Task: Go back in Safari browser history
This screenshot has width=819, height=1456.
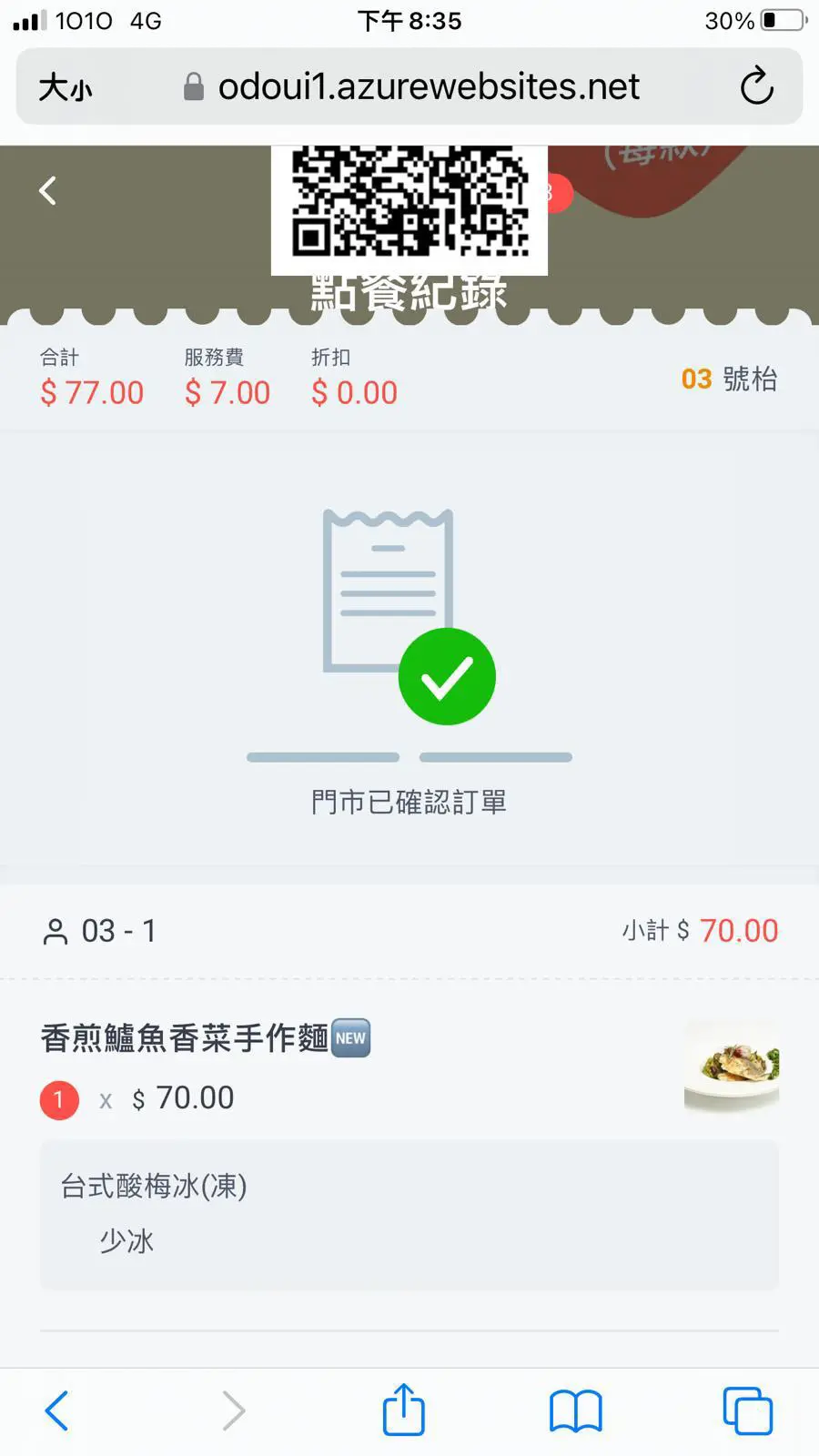Action: (56, 1410)
